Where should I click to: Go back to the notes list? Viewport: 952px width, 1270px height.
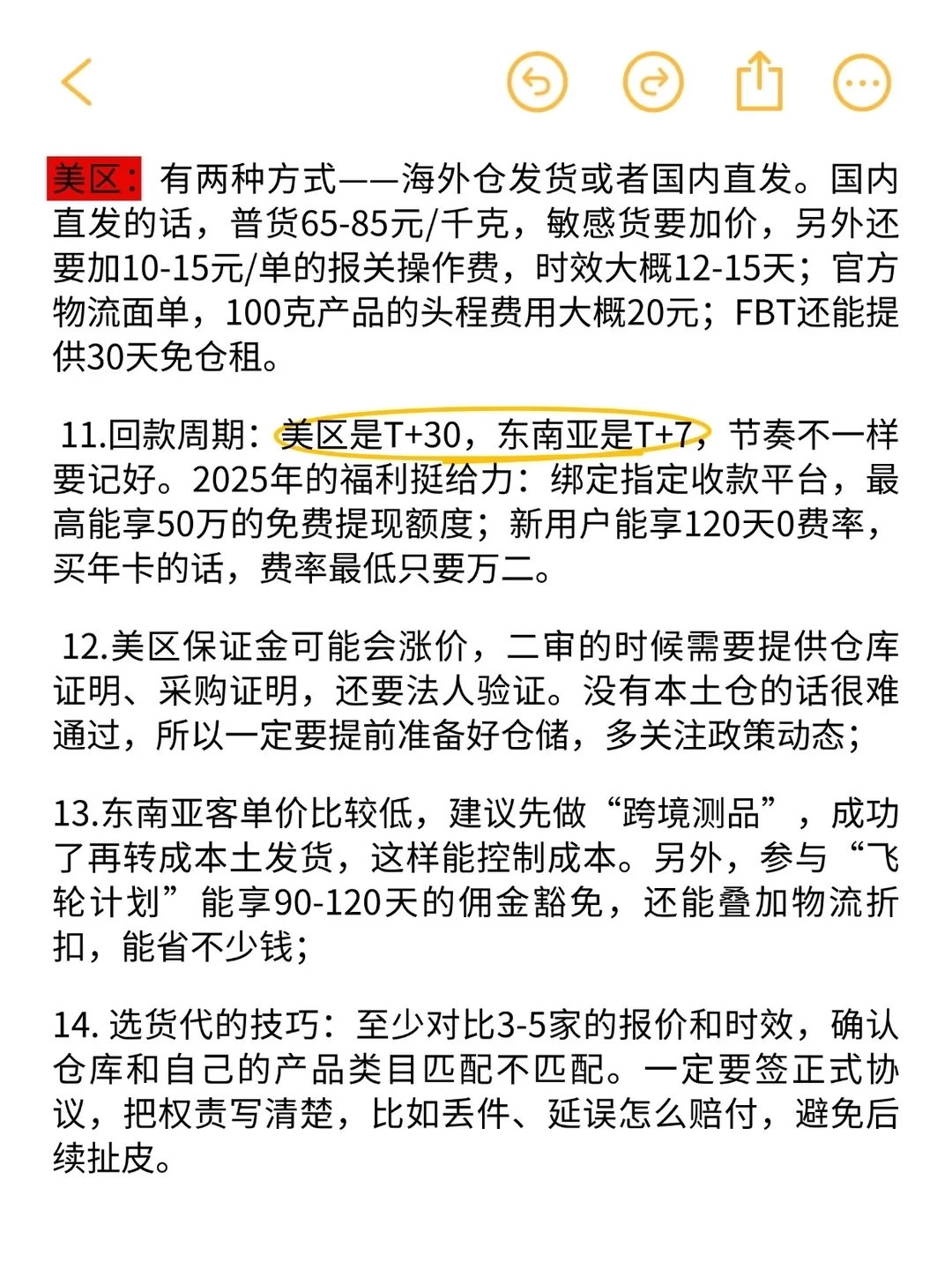tap(78, 82)
